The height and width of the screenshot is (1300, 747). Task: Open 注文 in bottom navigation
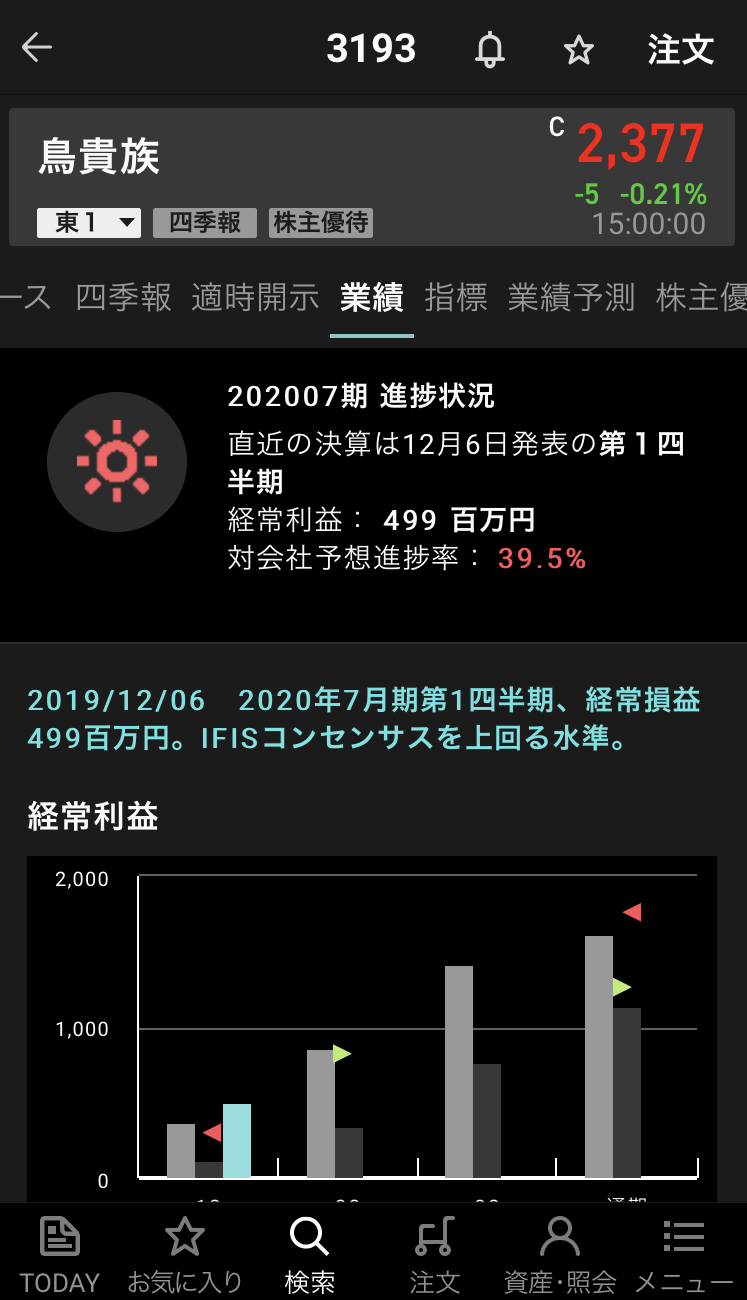435,1254
